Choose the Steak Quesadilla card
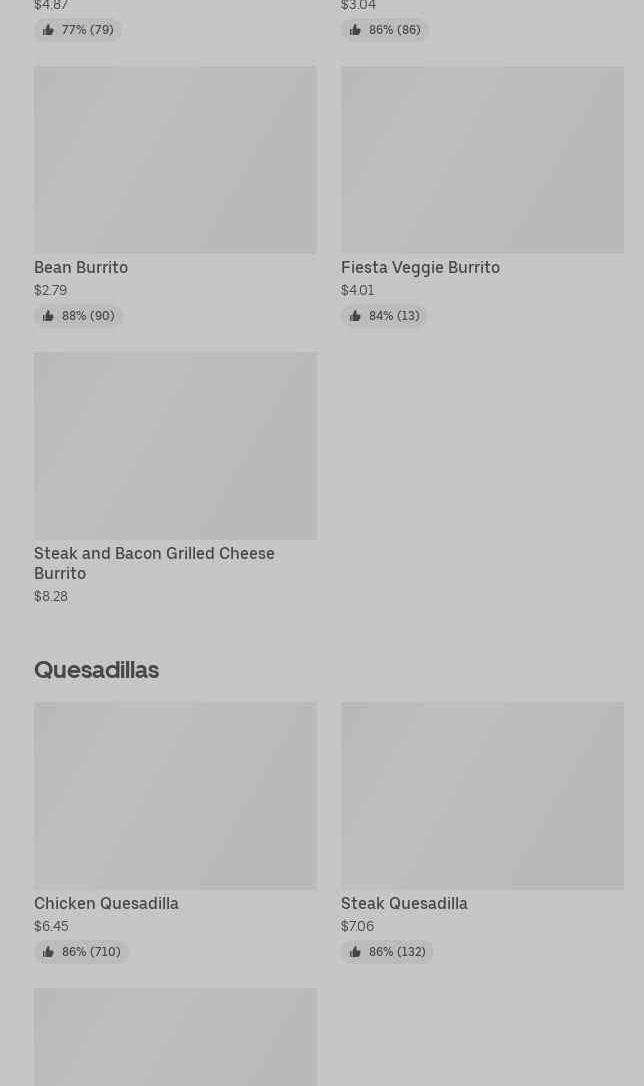The image size is (644, 1086). tap(482, 832)
